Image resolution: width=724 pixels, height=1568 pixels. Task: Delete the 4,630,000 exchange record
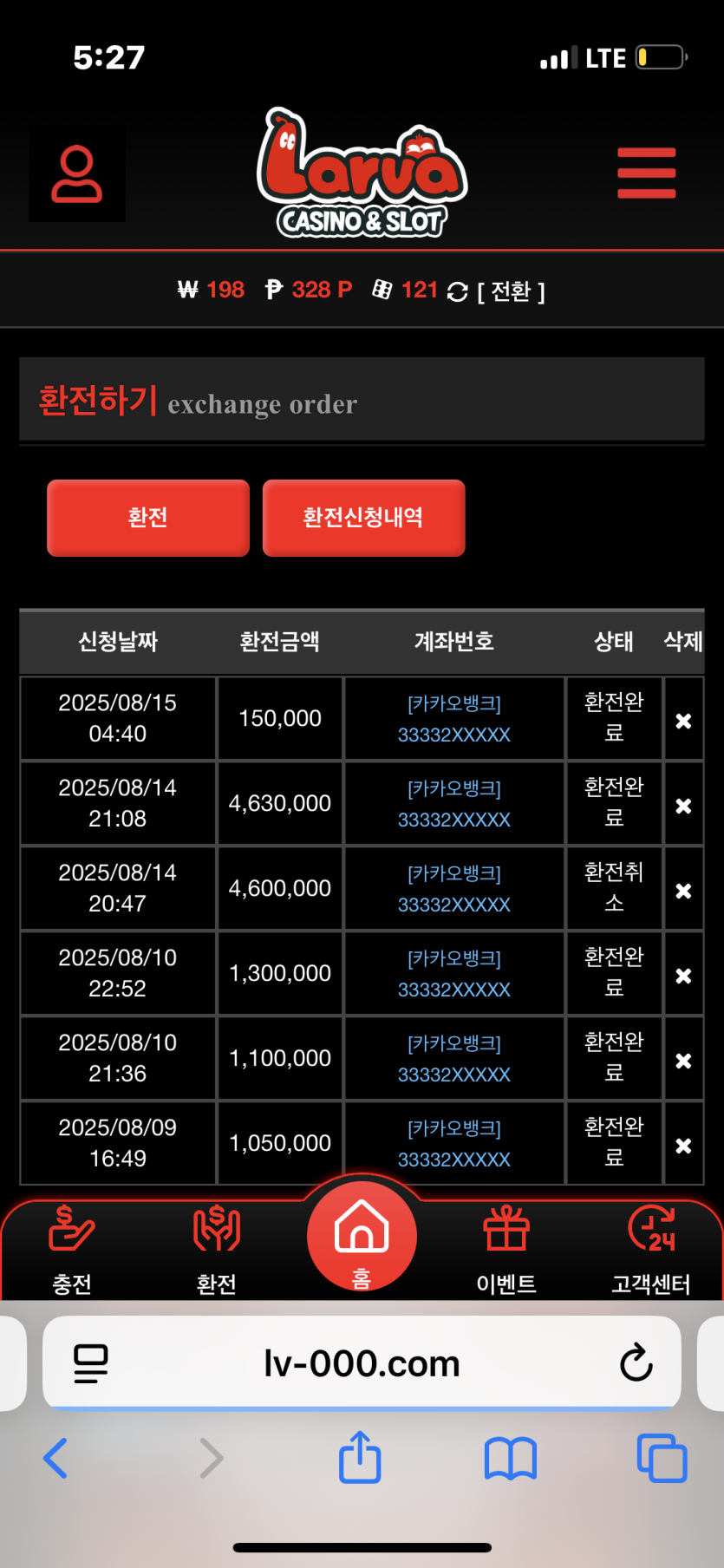683,806
